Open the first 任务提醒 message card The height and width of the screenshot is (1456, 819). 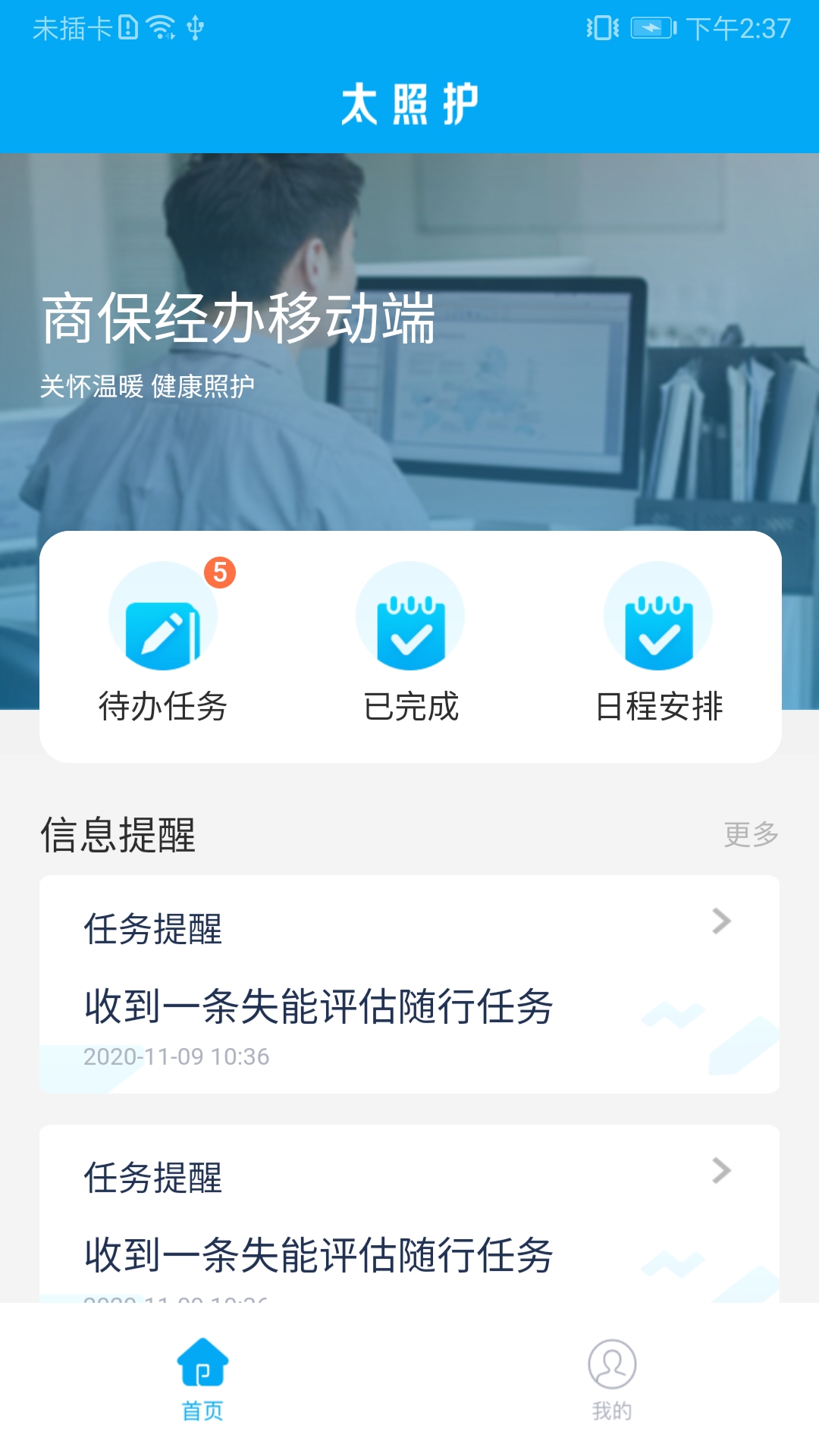(x=409, y=986)
